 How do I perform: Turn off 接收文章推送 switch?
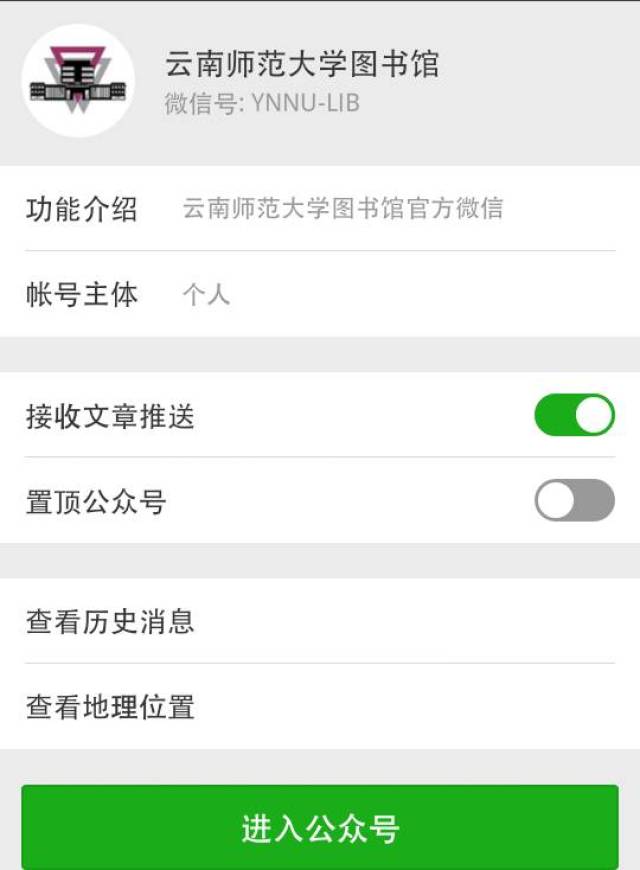(x=574, y=415)
